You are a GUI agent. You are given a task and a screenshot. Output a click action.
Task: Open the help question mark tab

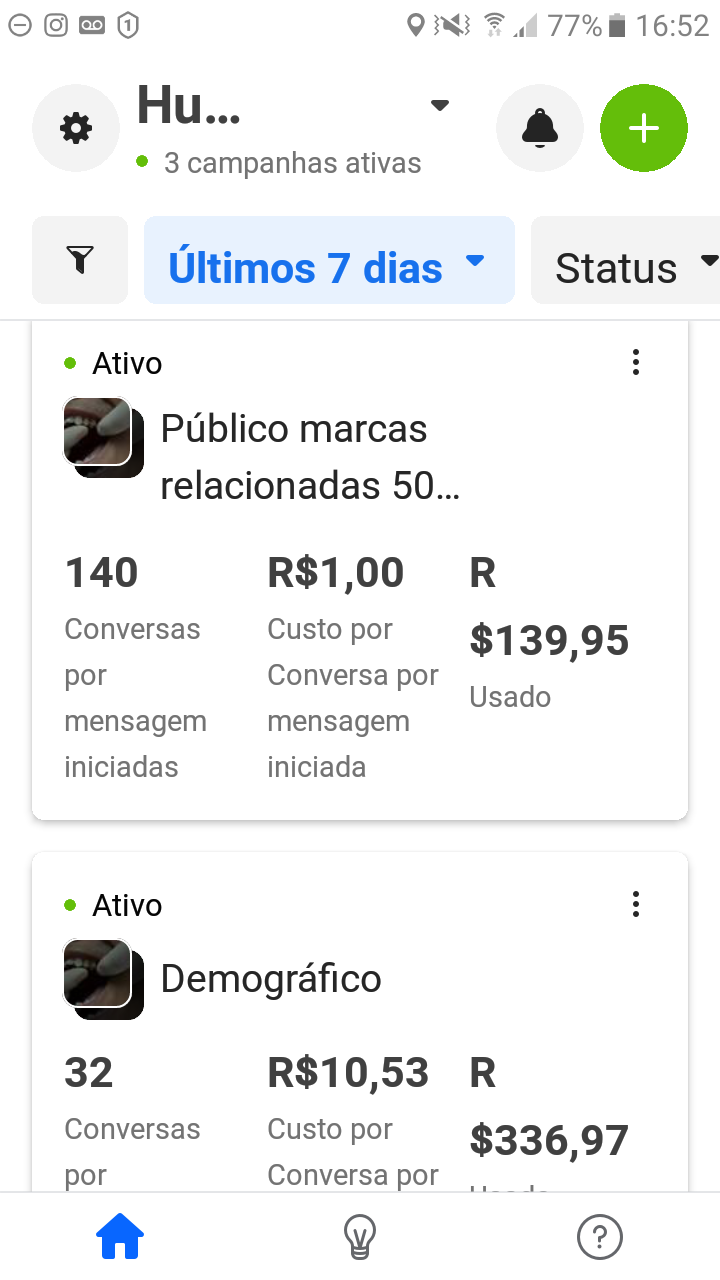(600, 1237)
